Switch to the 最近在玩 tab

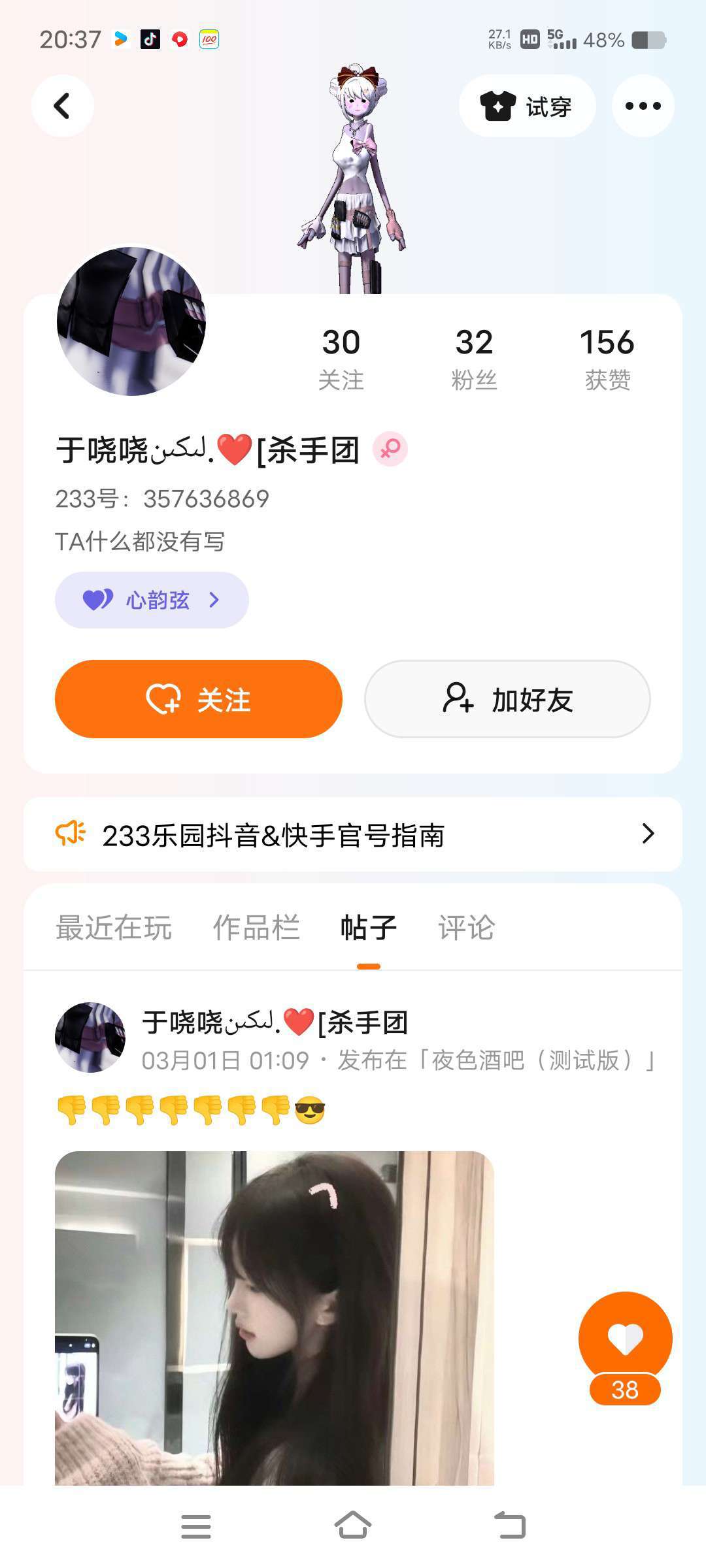point(114,928)
